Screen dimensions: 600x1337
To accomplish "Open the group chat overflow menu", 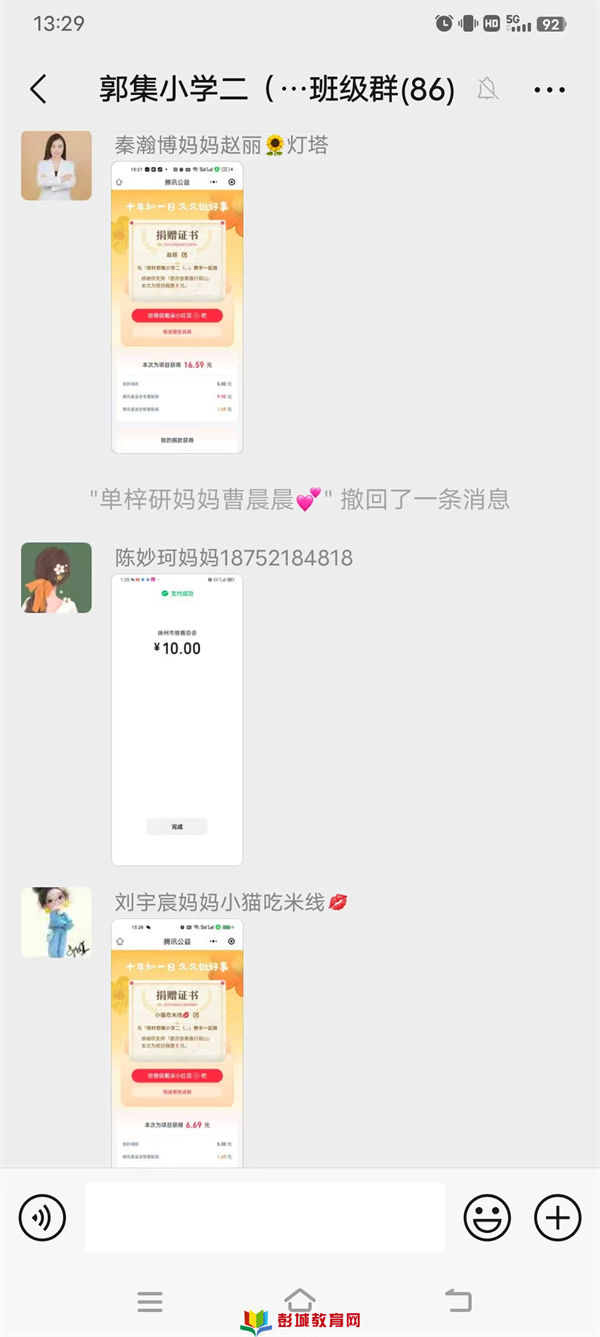I will pyautogui.click(x=549, y=90).
